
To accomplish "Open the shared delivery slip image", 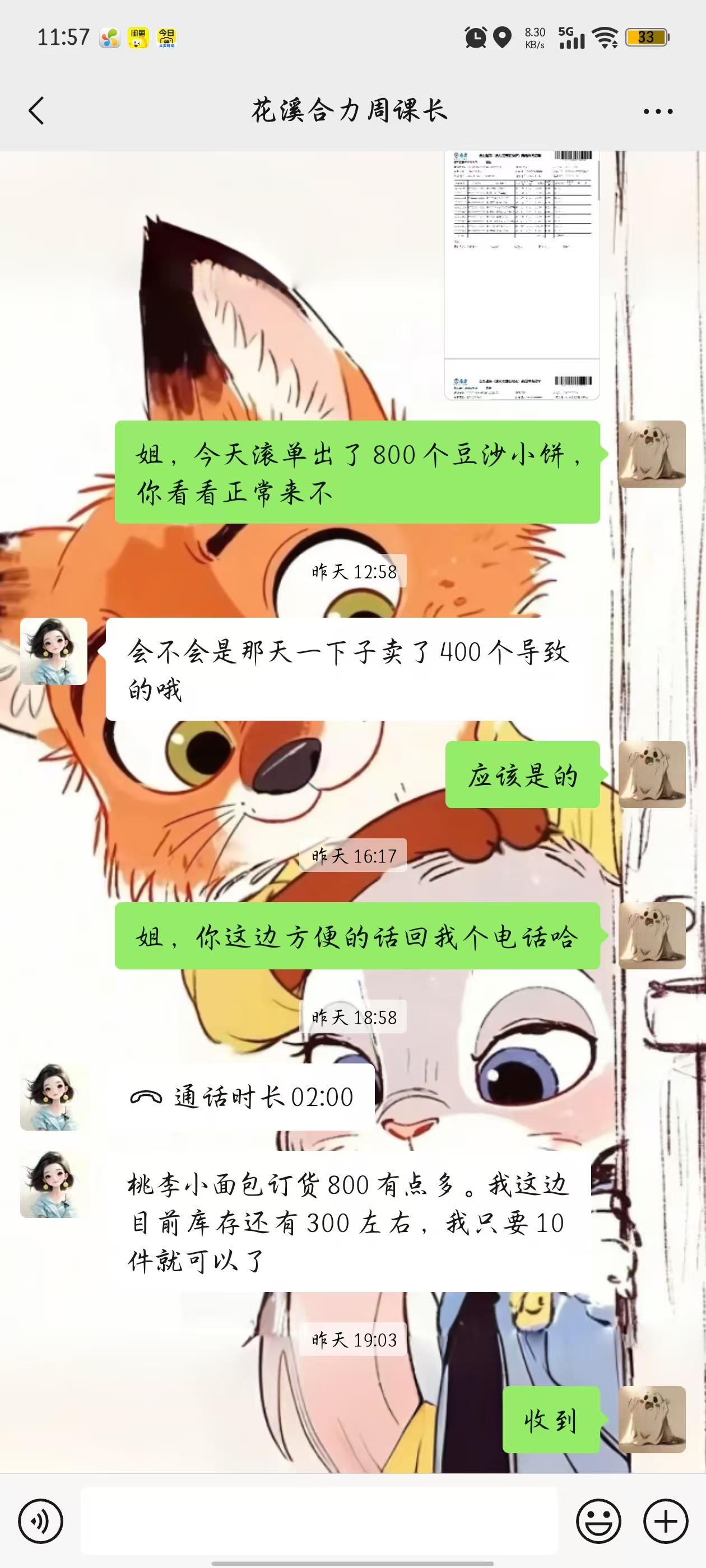I will tap(522, 274).
